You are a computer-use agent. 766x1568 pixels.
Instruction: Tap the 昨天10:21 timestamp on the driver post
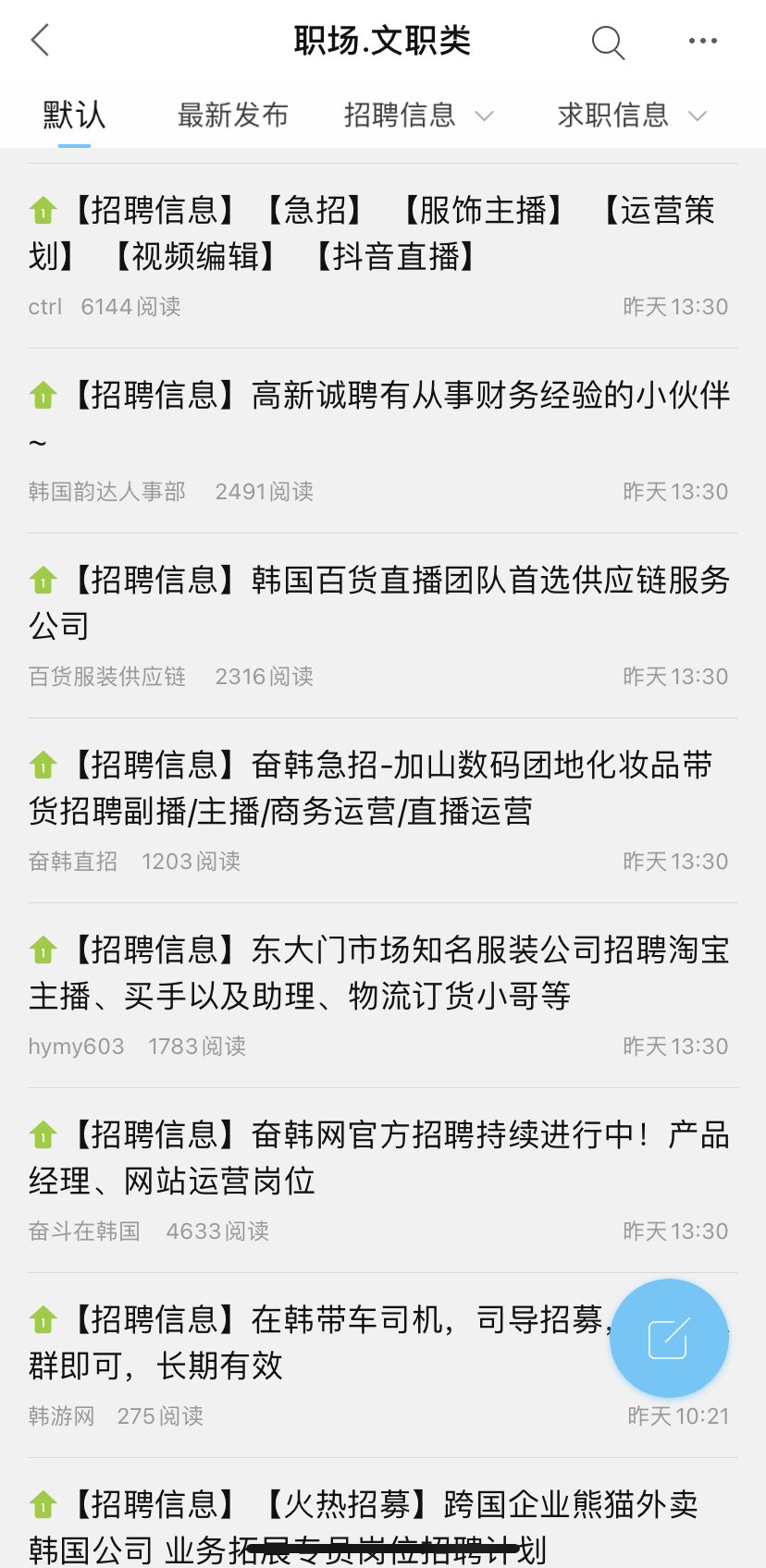tap(676, 1415)
